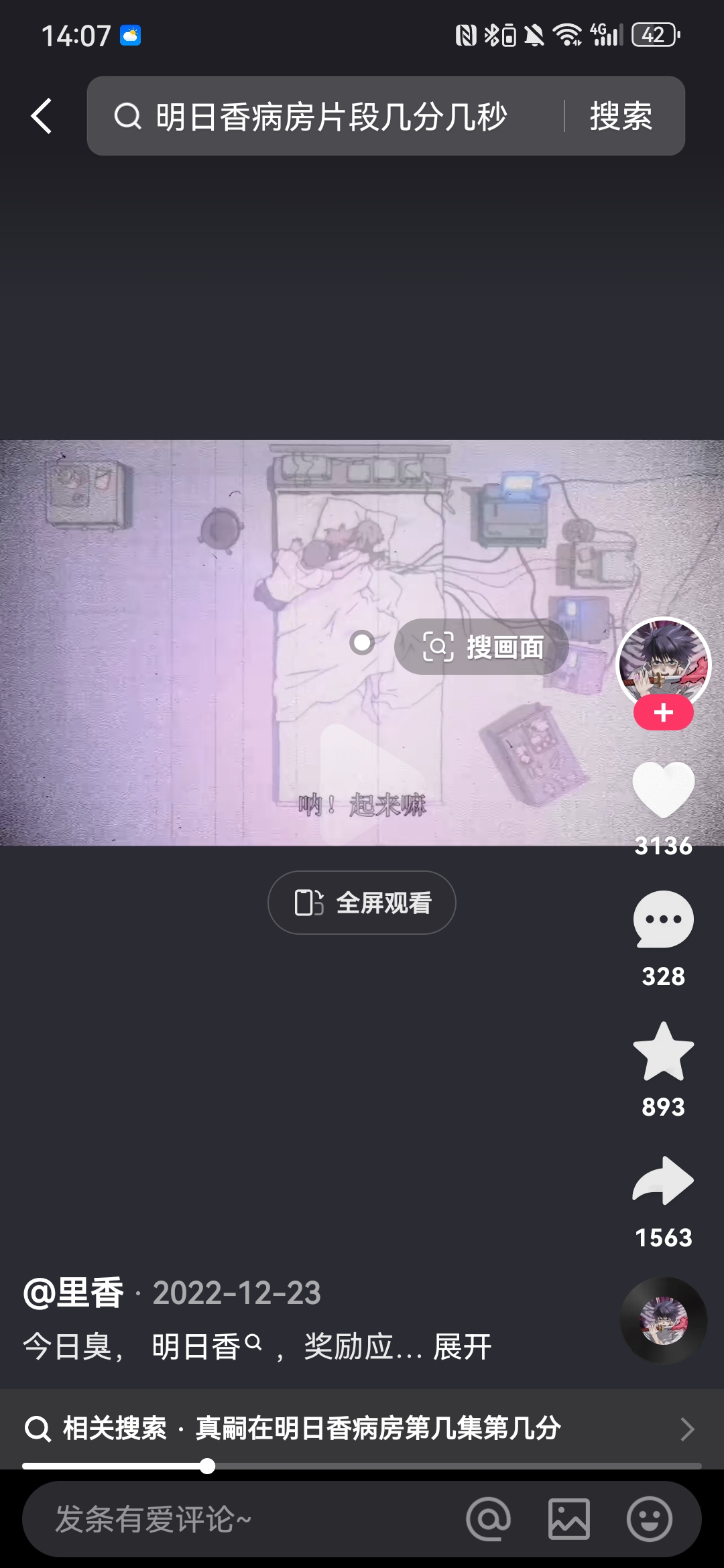Open the spinning music disc
Image resolution: width=724 pixels, height=1568 pixels.
pos(663,1321)
